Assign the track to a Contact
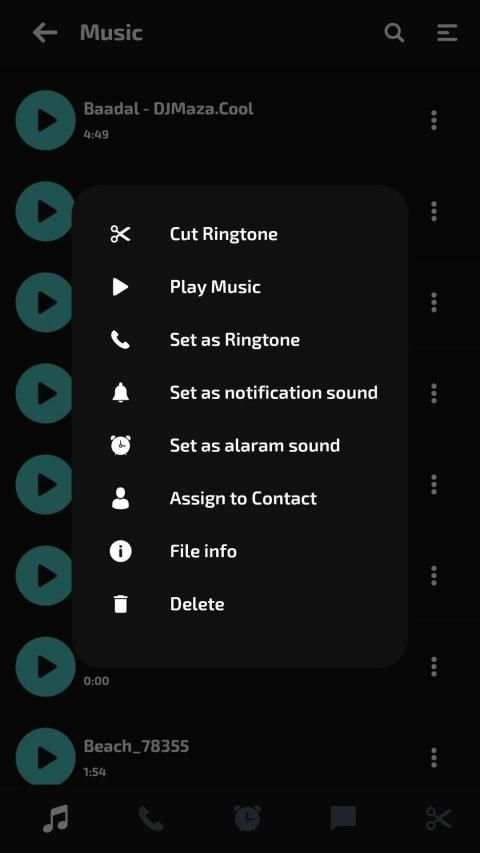 (240, 498)
